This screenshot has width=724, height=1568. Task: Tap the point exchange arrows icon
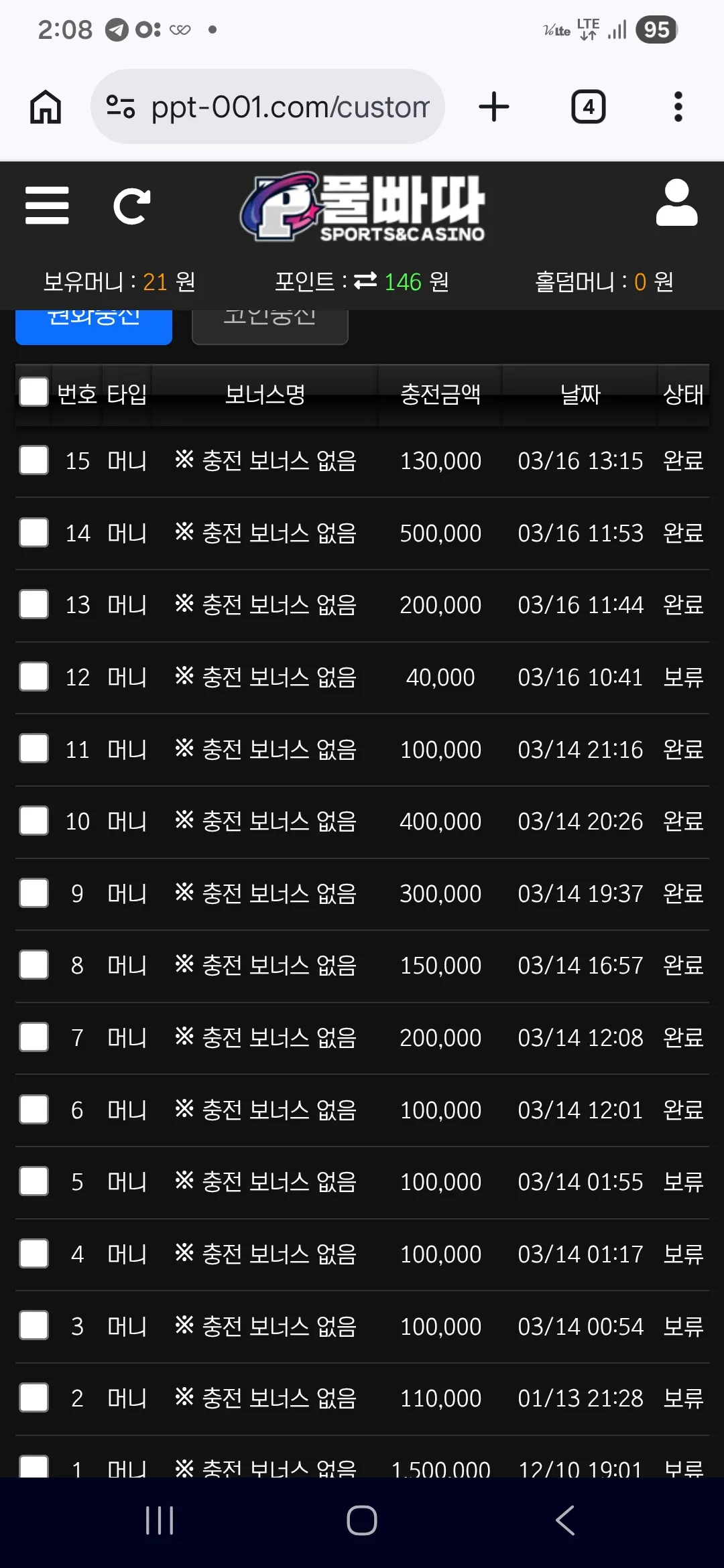(365, 281)
